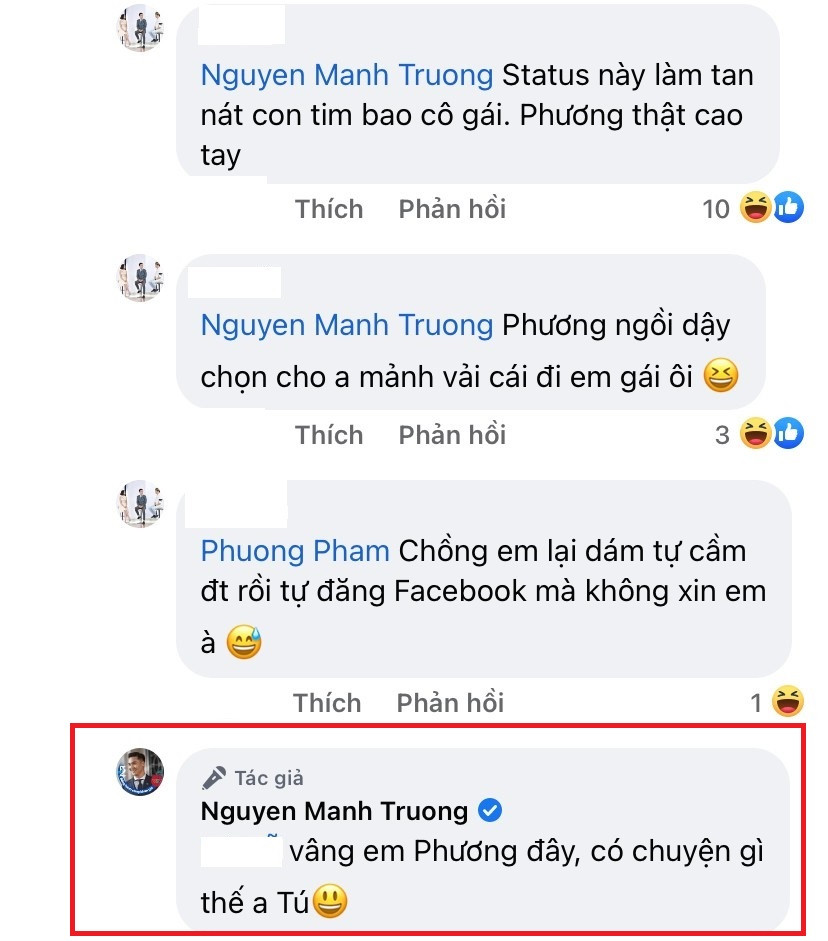Open the author's avatar beside the Tác giả comment

pos(142,773)
